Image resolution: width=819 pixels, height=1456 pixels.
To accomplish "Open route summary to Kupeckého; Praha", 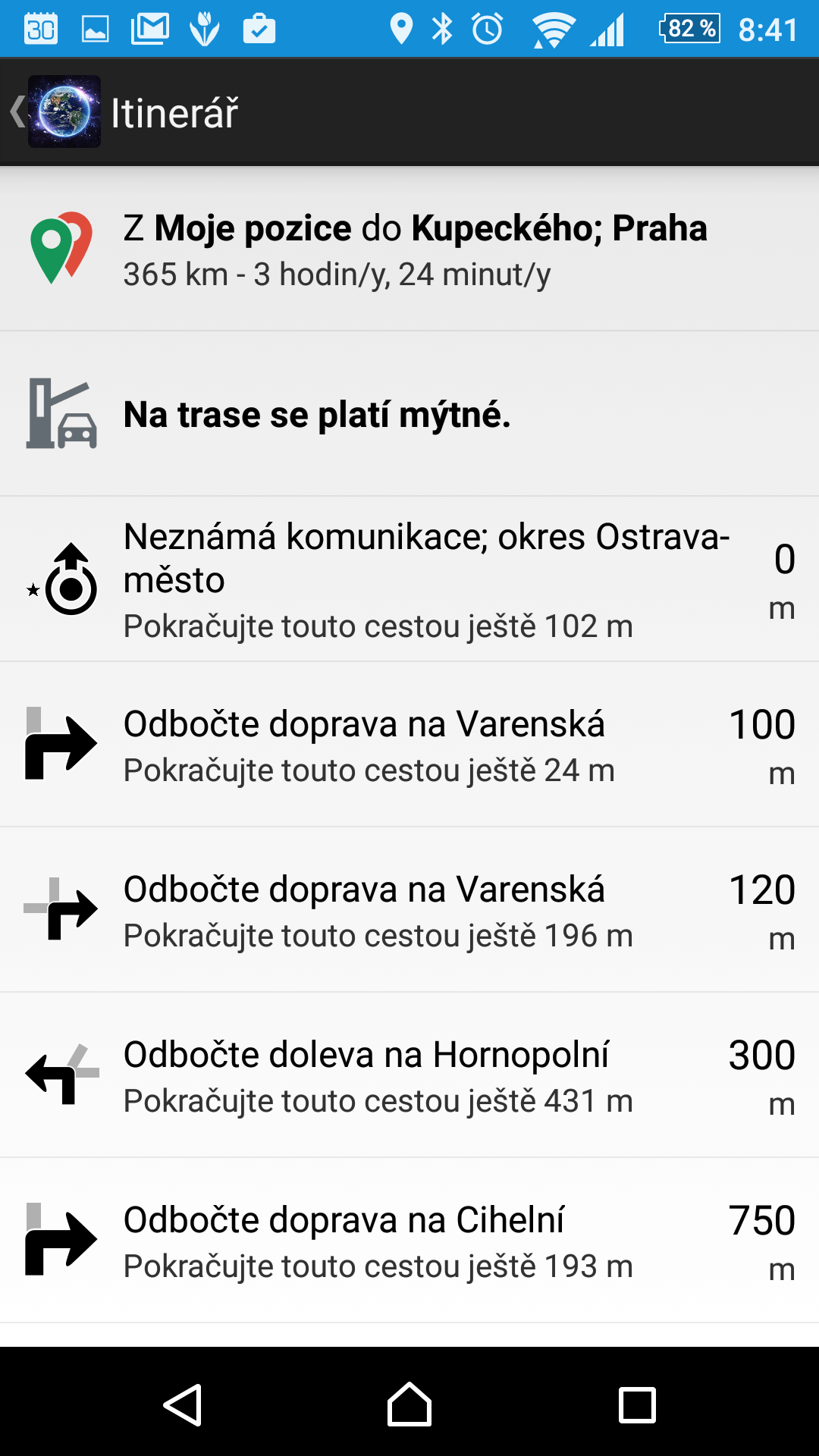I will click(x=409, y=249).
